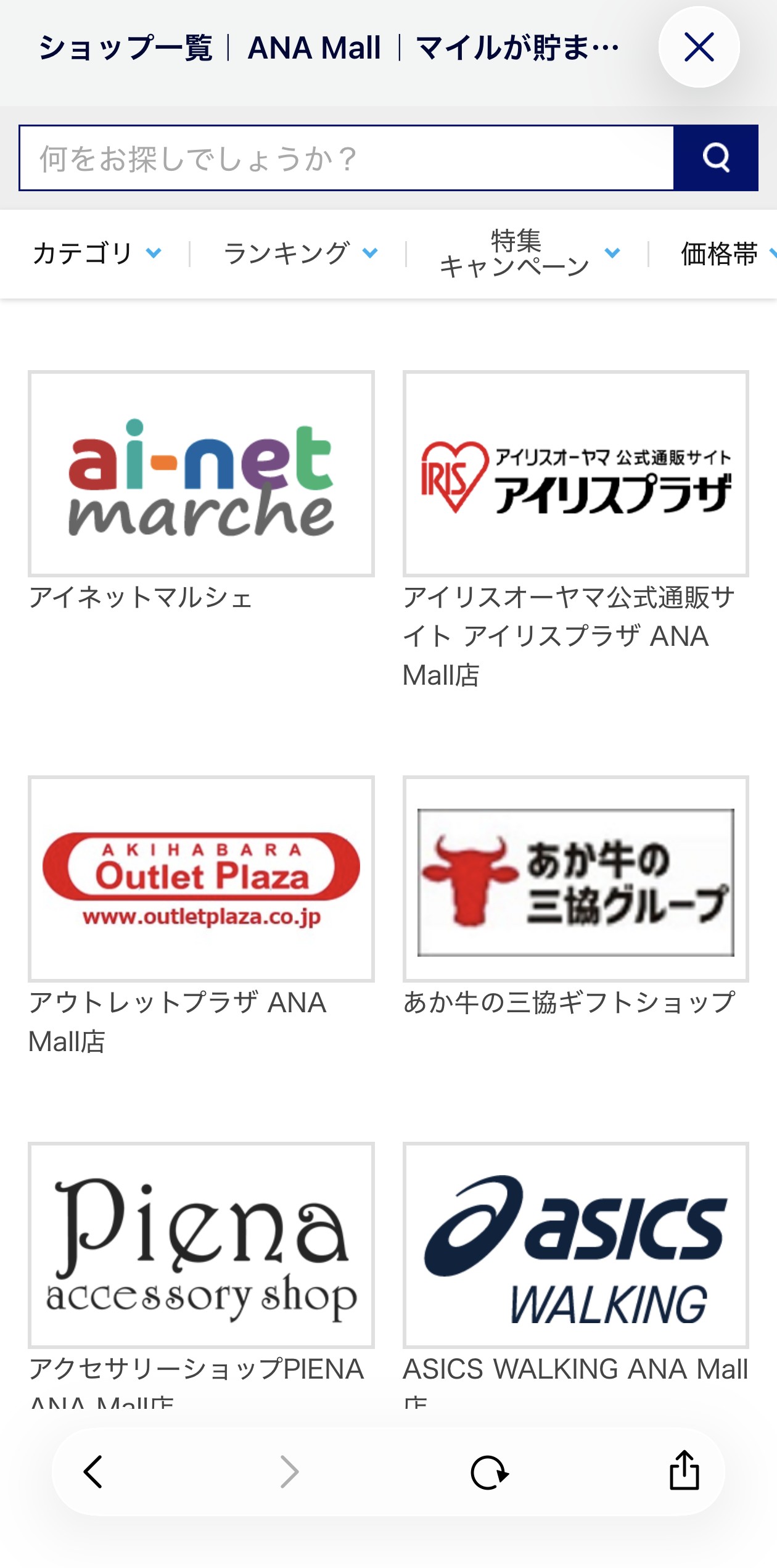Expand the ランキング dropdown

click(300, 254)
